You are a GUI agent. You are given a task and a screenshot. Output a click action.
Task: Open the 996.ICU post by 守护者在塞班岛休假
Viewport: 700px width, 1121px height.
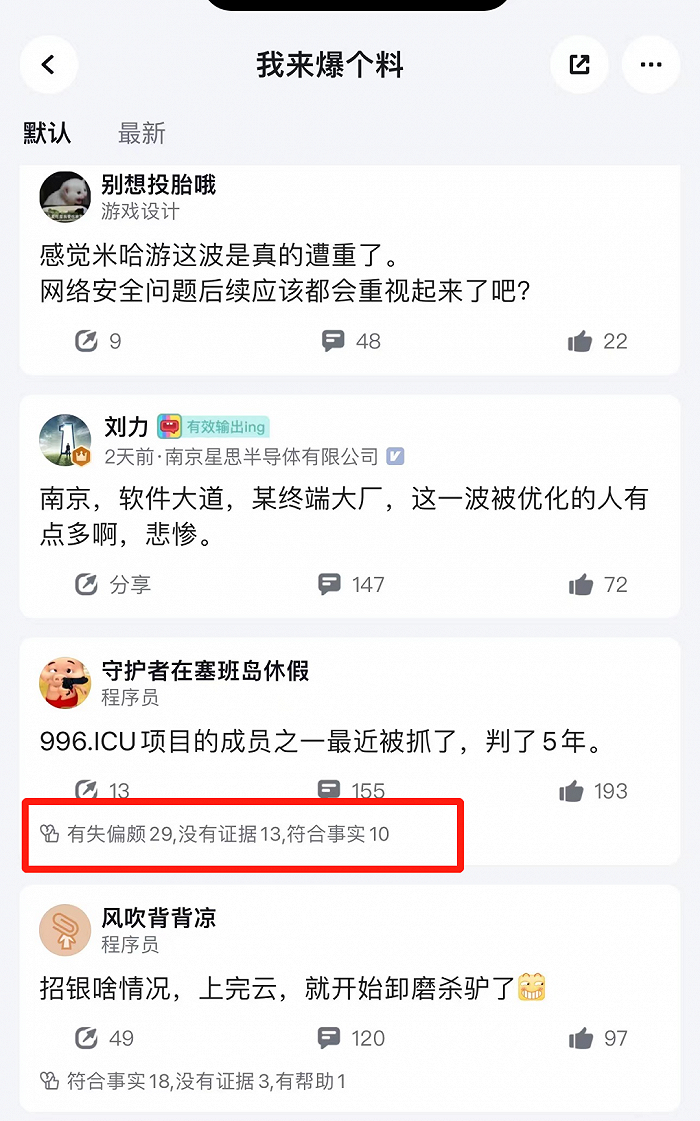[x=321, y=741]
